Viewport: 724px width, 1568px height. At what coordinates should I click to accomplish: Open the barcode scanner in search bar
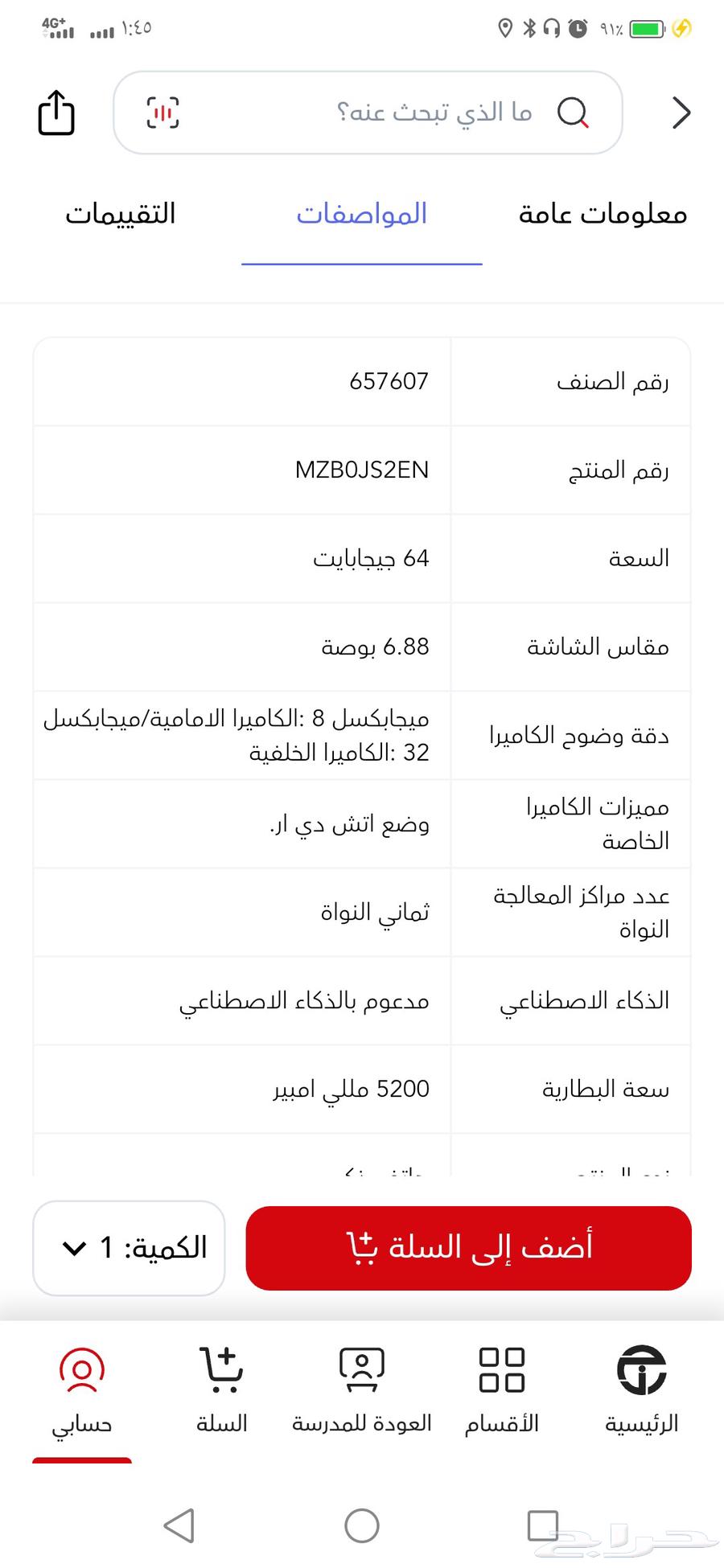(162, 113)
